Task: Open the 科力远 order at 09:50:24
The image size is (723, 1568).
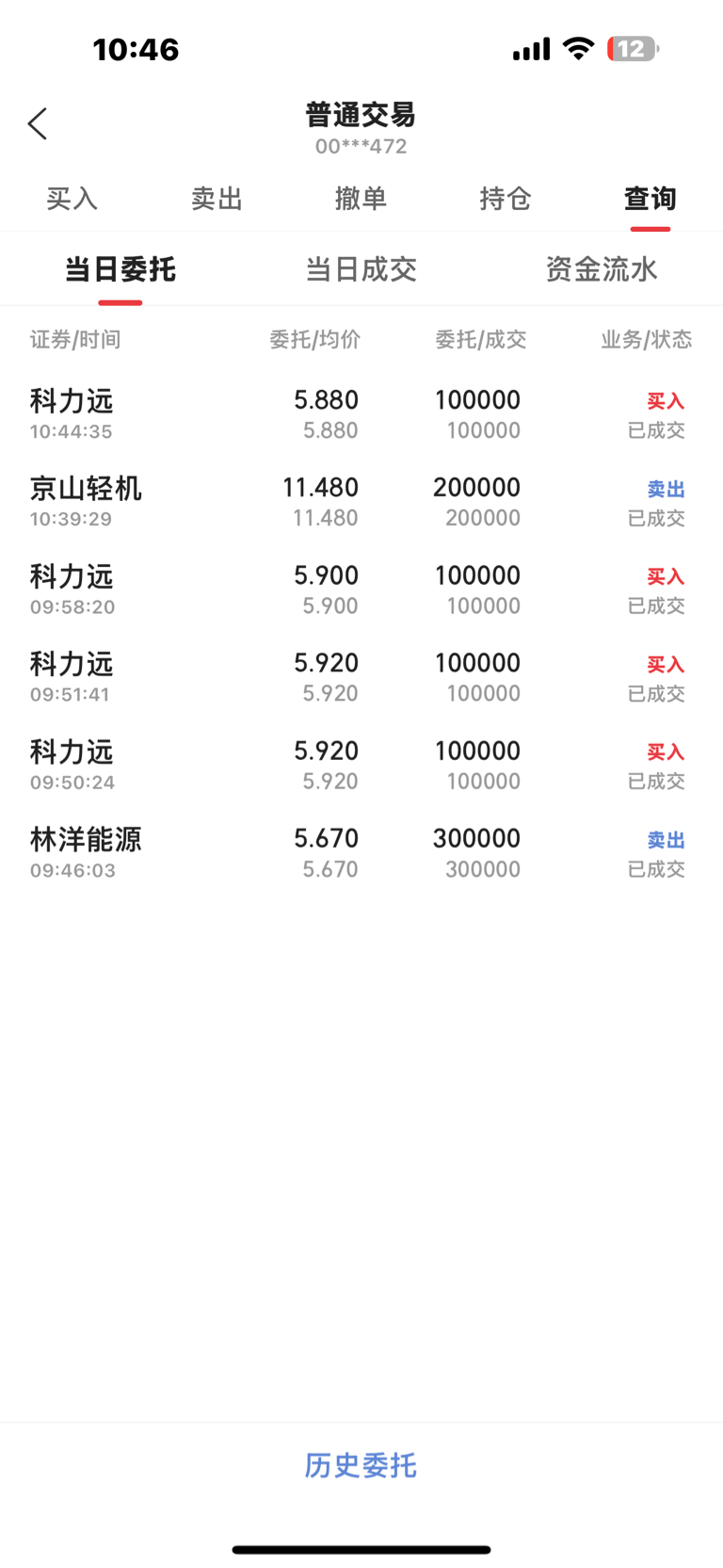Action: pyautogui.click(x=361, y=766)
